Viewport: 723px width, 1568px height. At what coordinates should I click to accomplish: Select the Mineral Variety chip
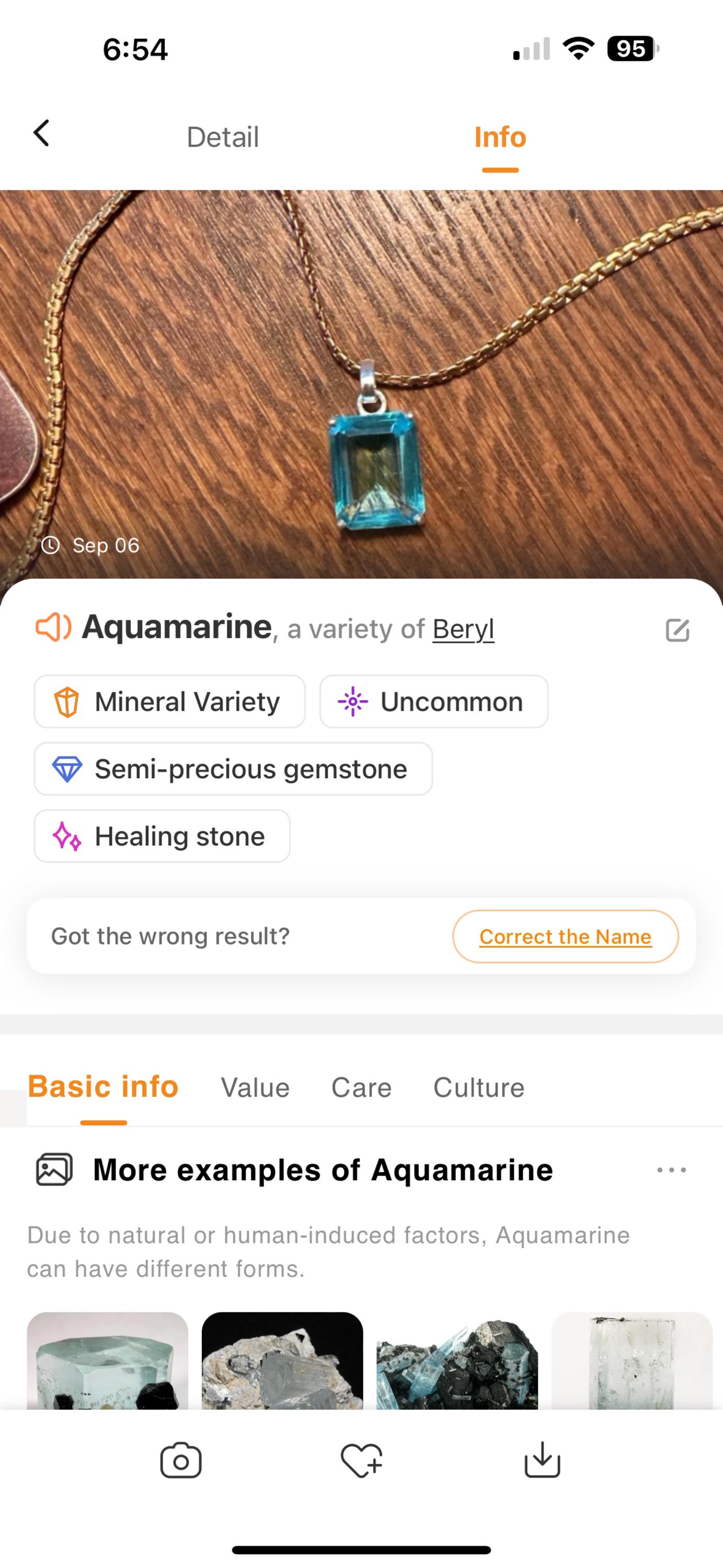click(169, 701)
